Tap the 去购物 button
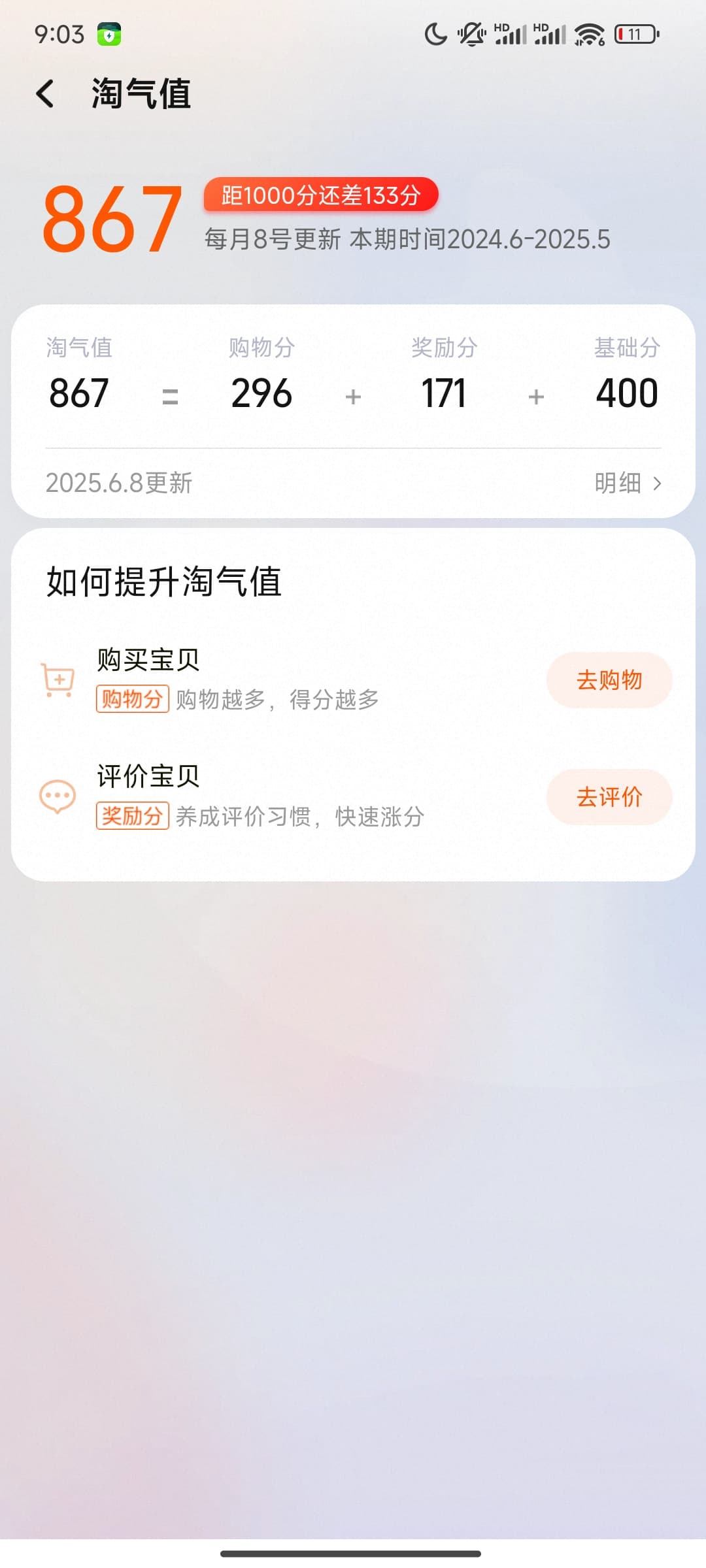The width and height of the screenshot is (706, 1568). click(609, 680)
